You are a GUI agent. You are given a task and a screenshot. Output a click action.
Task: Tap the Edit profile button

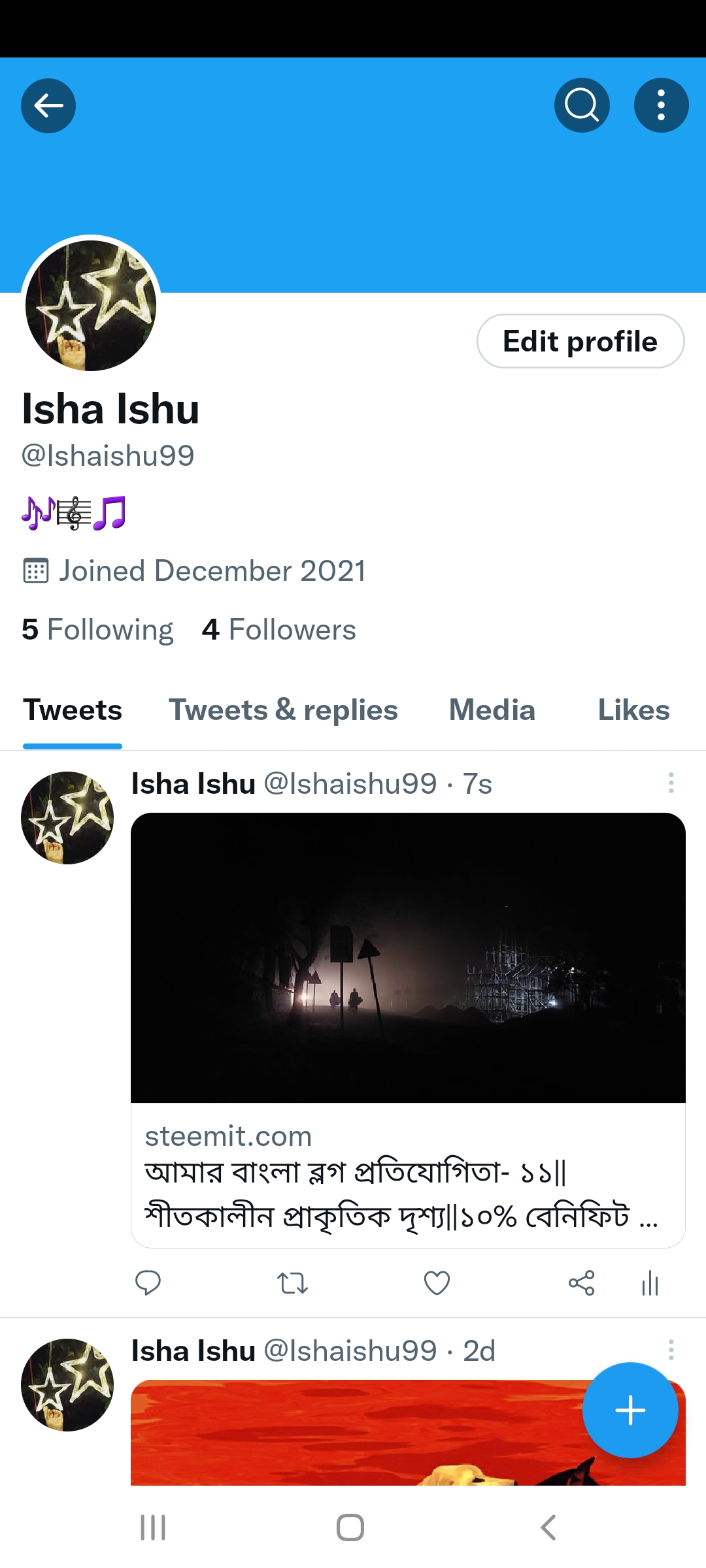pos(580,341)
